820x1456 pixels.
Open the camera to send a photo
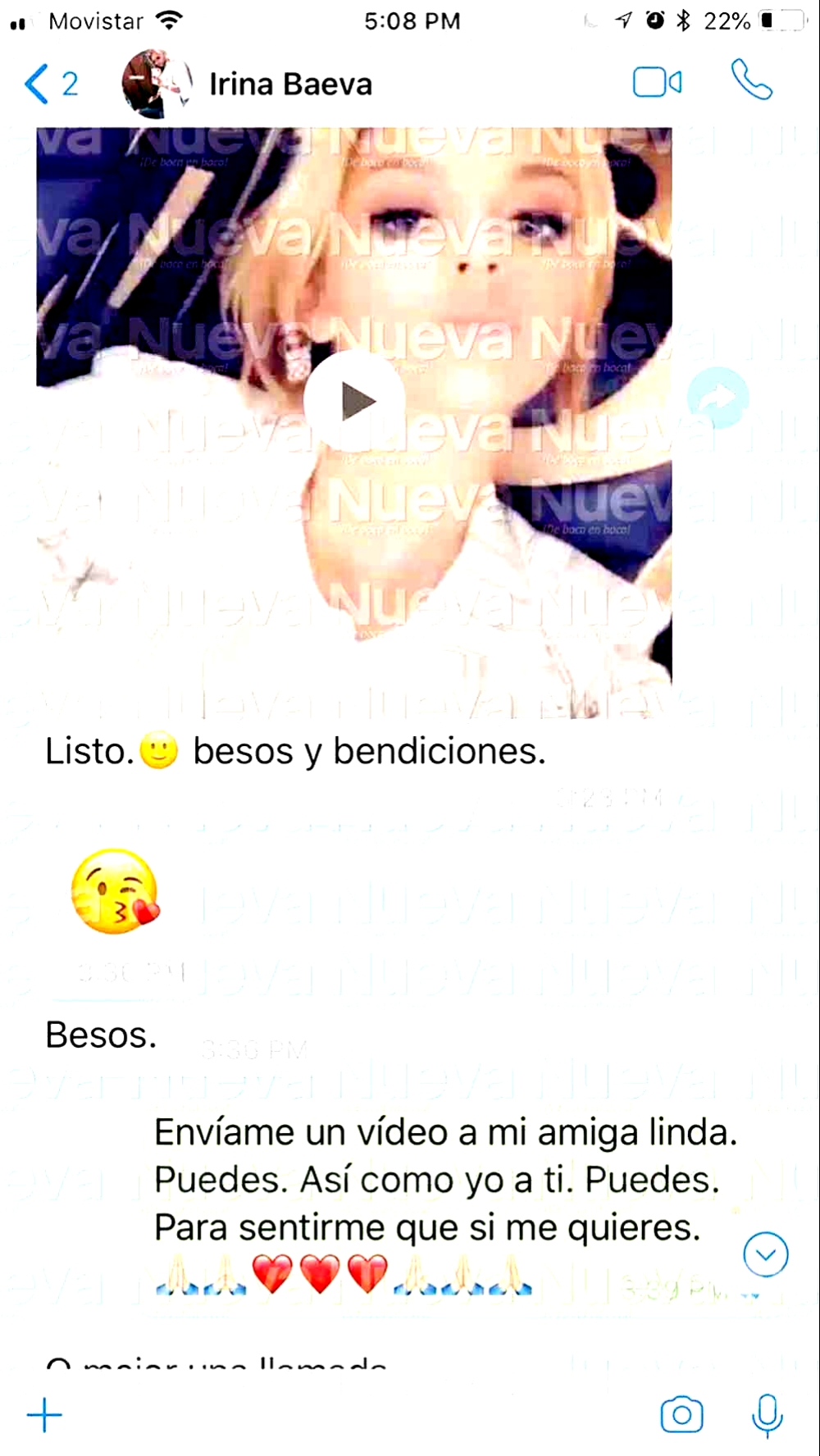[x=681, y=1415]
